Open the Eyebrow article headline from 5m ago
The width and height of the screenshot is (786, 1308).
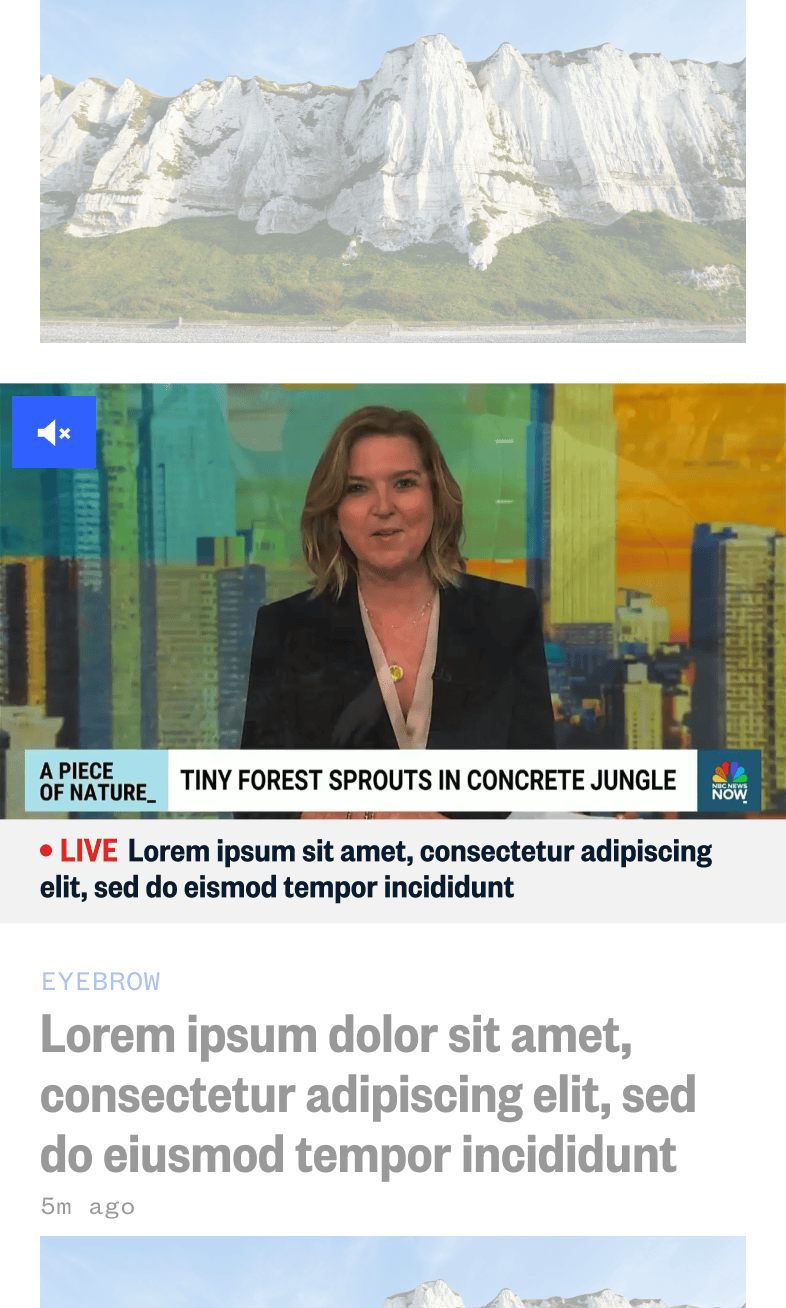368,1094
